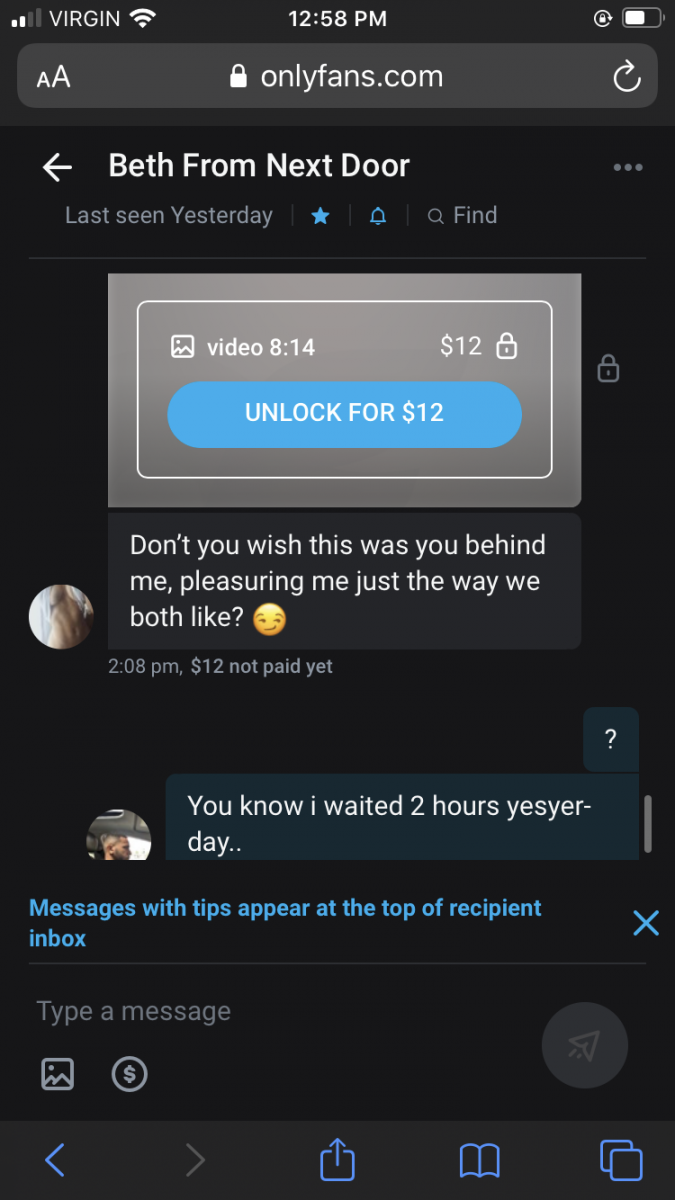
Task: Tap the onlyfans.com address bar
Action: (337, 77)
